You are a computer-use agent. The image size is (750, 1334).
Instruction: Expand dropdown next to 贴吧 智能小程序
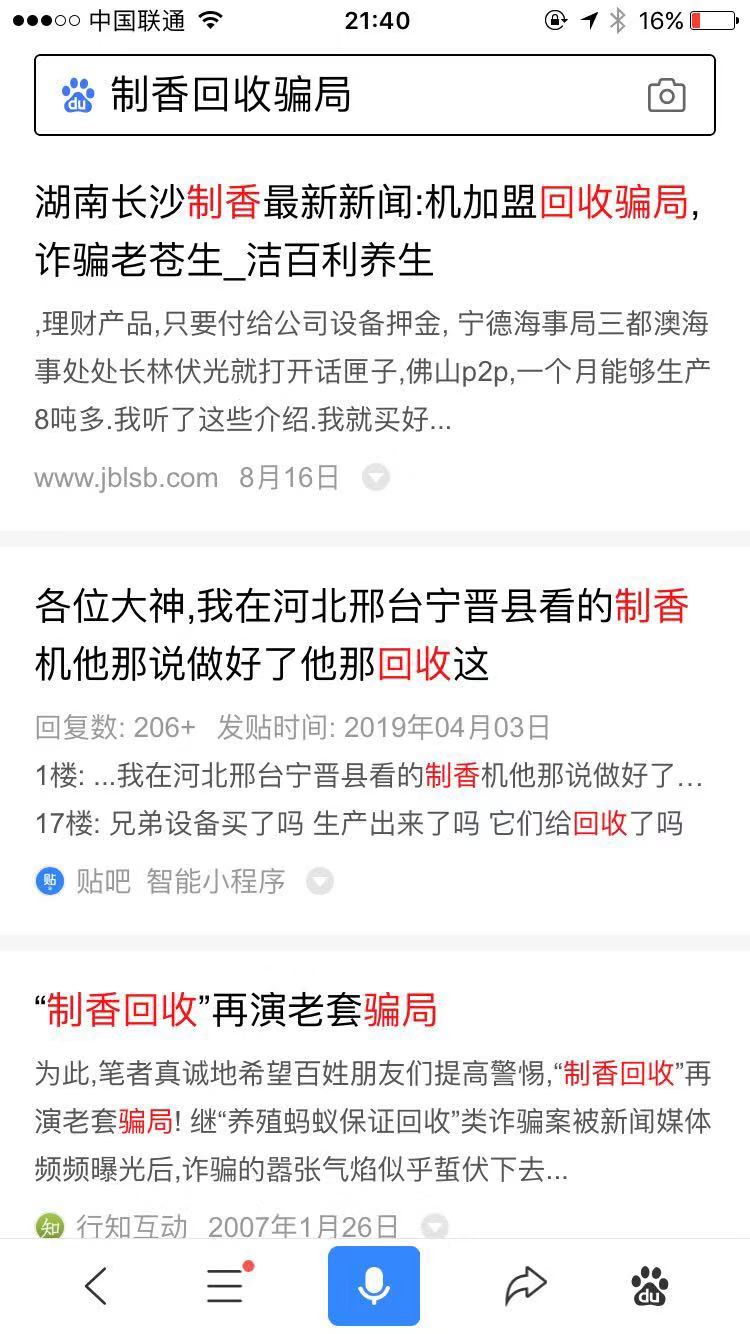[x=319, y=881]
